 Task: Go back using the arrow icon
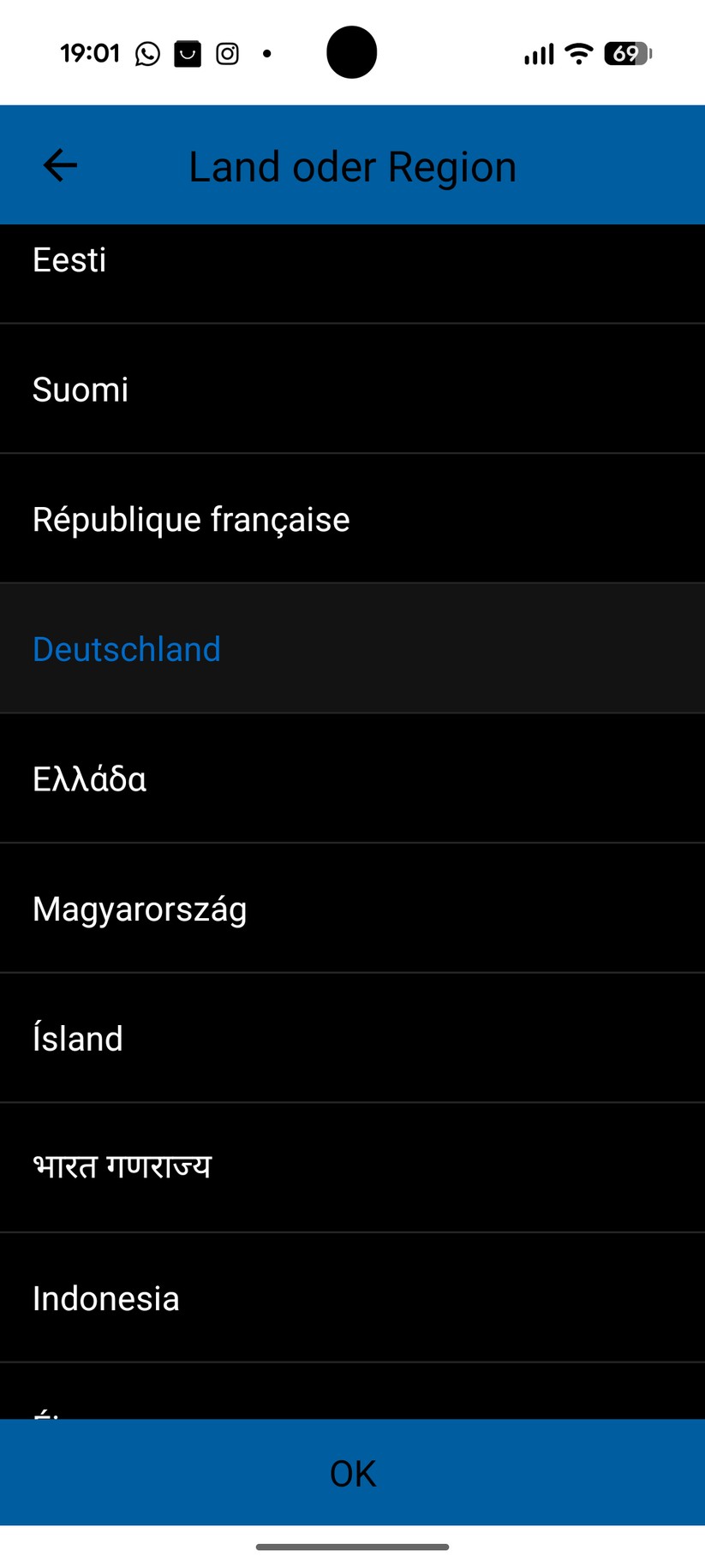click(x=60, y=165)
